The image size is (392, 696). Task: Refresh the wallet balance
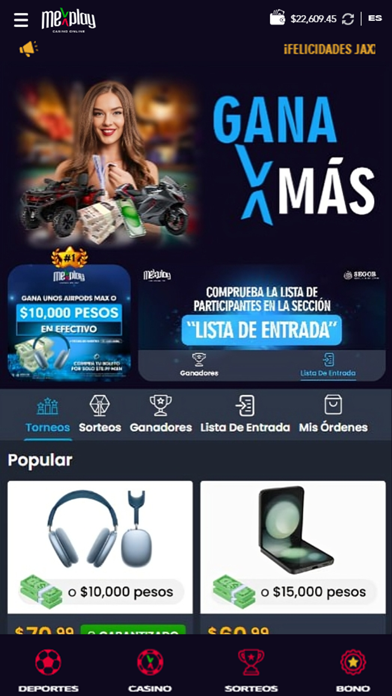(x=348, y=19)
